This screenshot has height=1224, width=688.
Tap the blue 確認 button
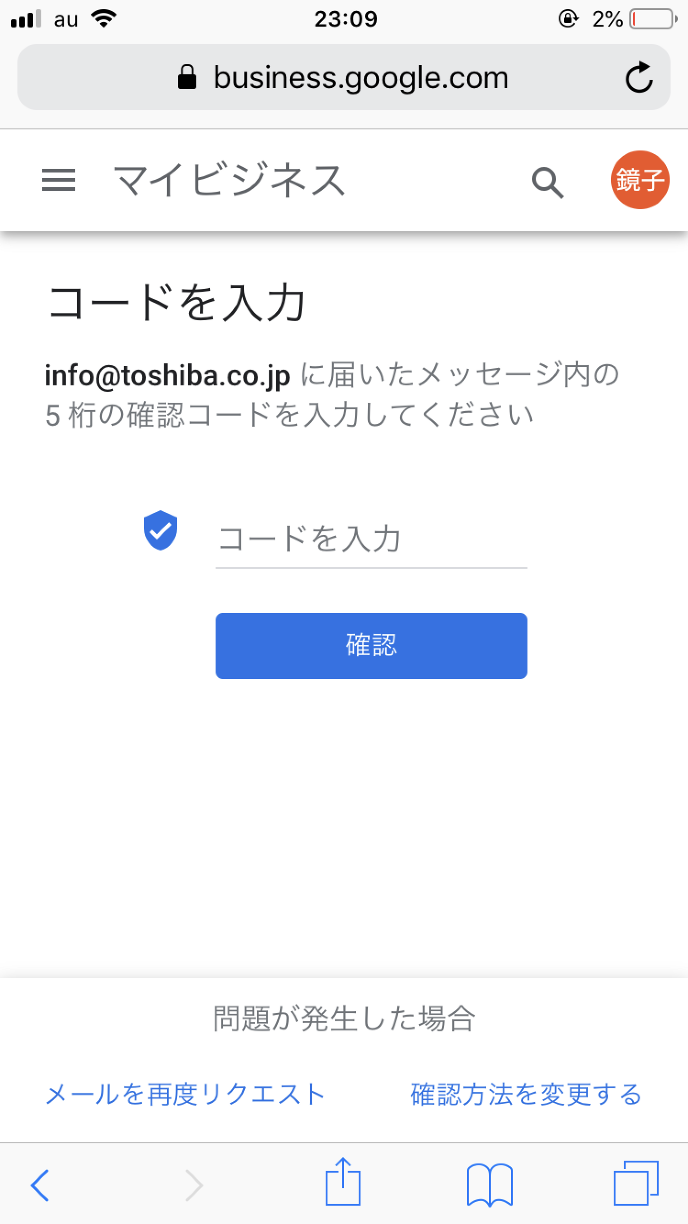pos(371,646)
